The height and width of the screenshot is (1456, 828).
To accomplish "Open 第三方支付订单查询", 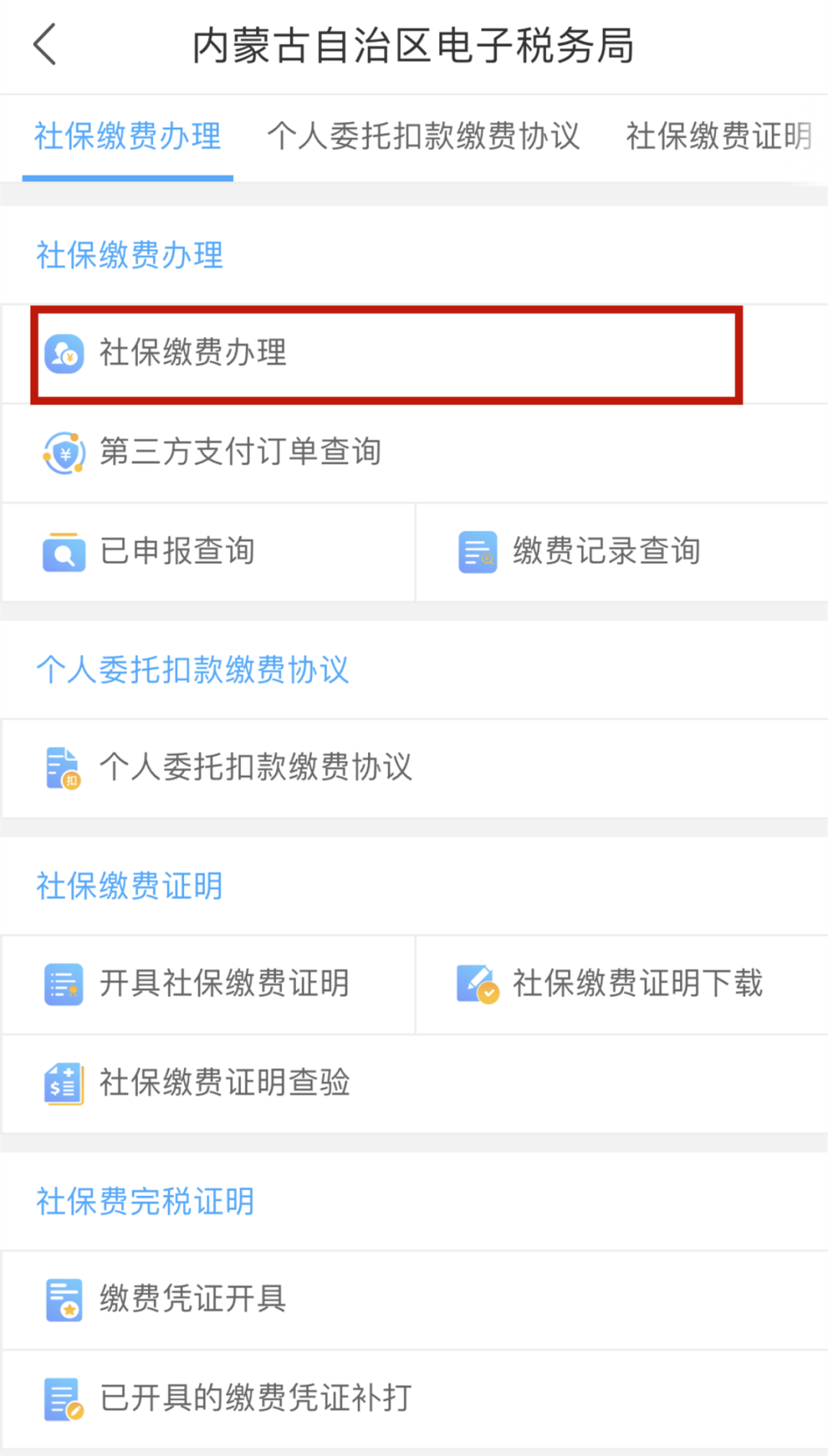I will pyautogui.click(x=241, y=452).
